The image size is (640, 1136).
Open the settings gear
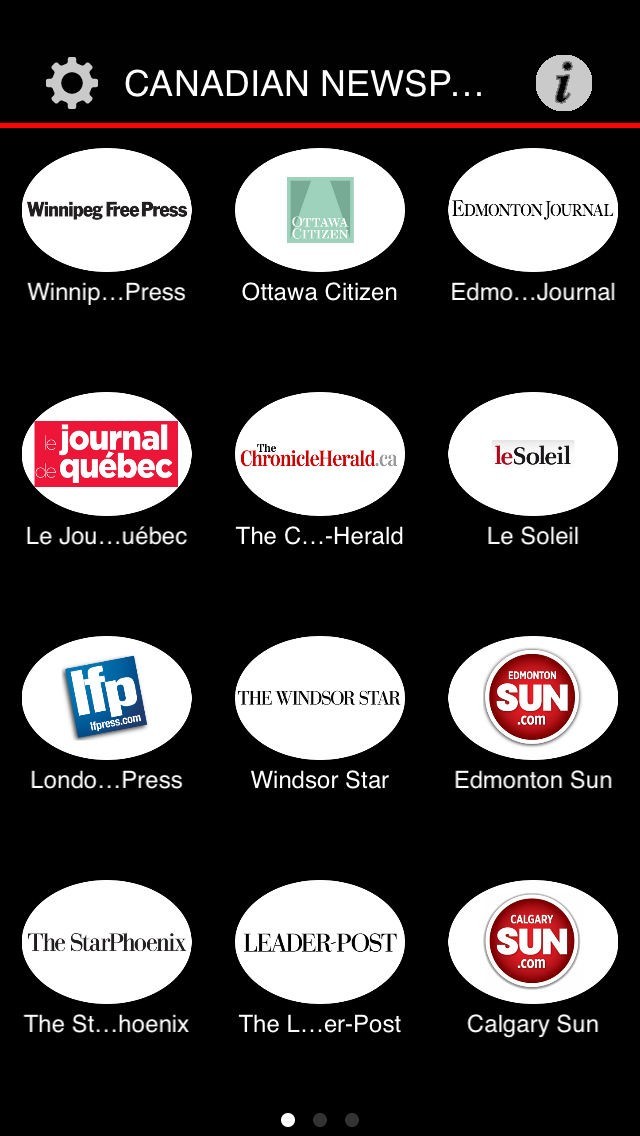[72, 83]
